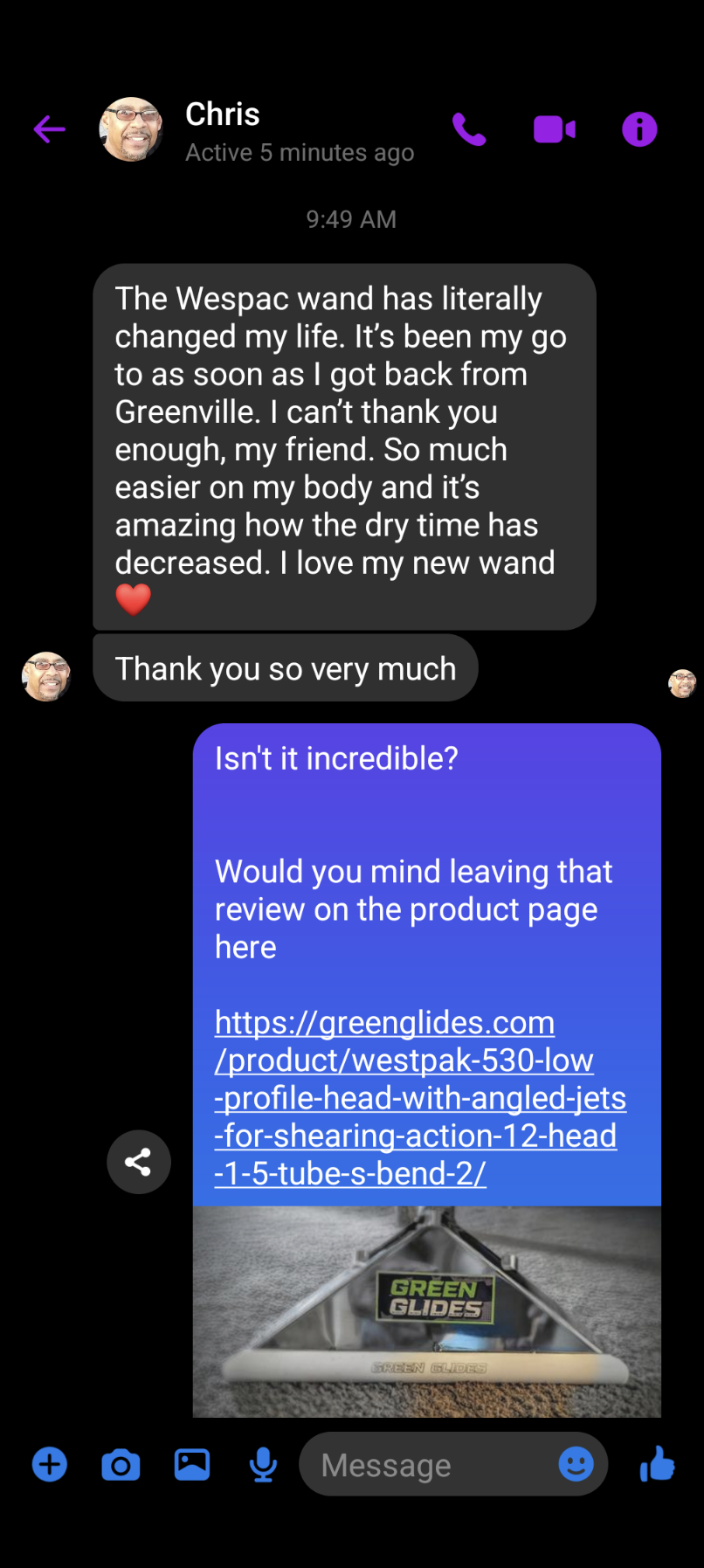This screenshot has height=1568, width=704.
Task: Share the Green Glides link message
Action: tap(139, 1162)
